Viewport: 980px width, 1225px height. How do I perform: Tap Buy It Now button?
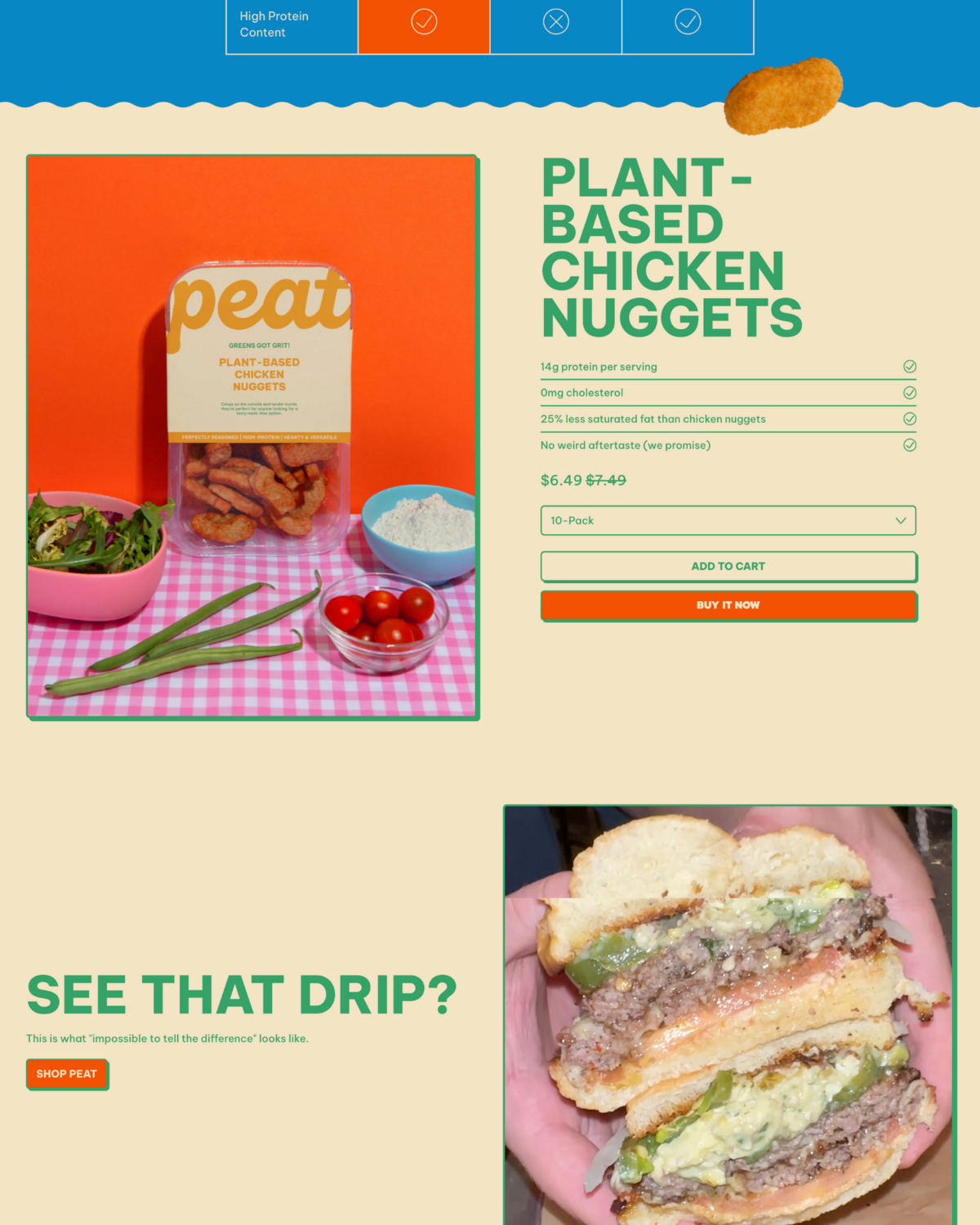pos(728,605)
